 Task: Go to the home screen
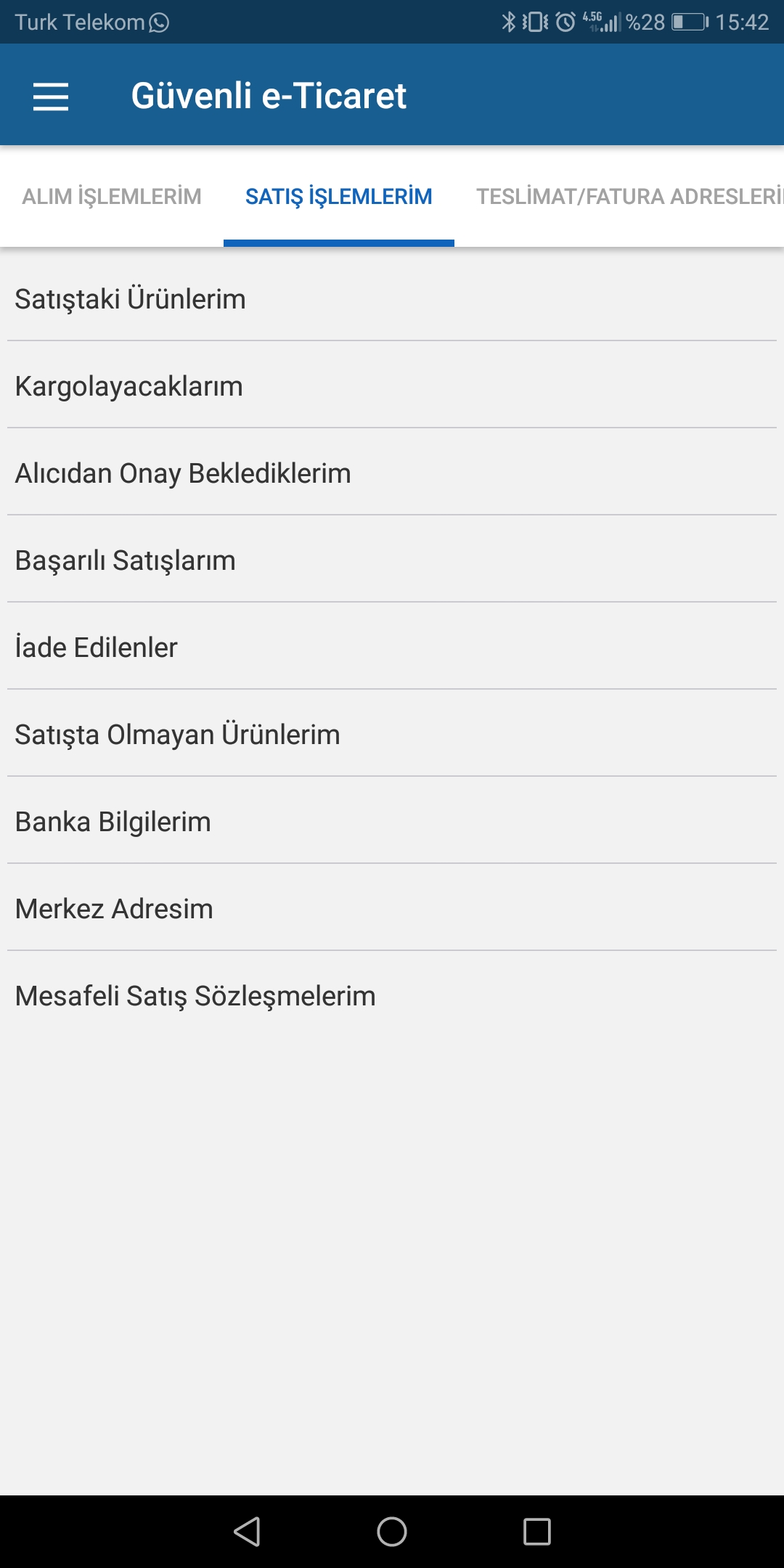392,1532
